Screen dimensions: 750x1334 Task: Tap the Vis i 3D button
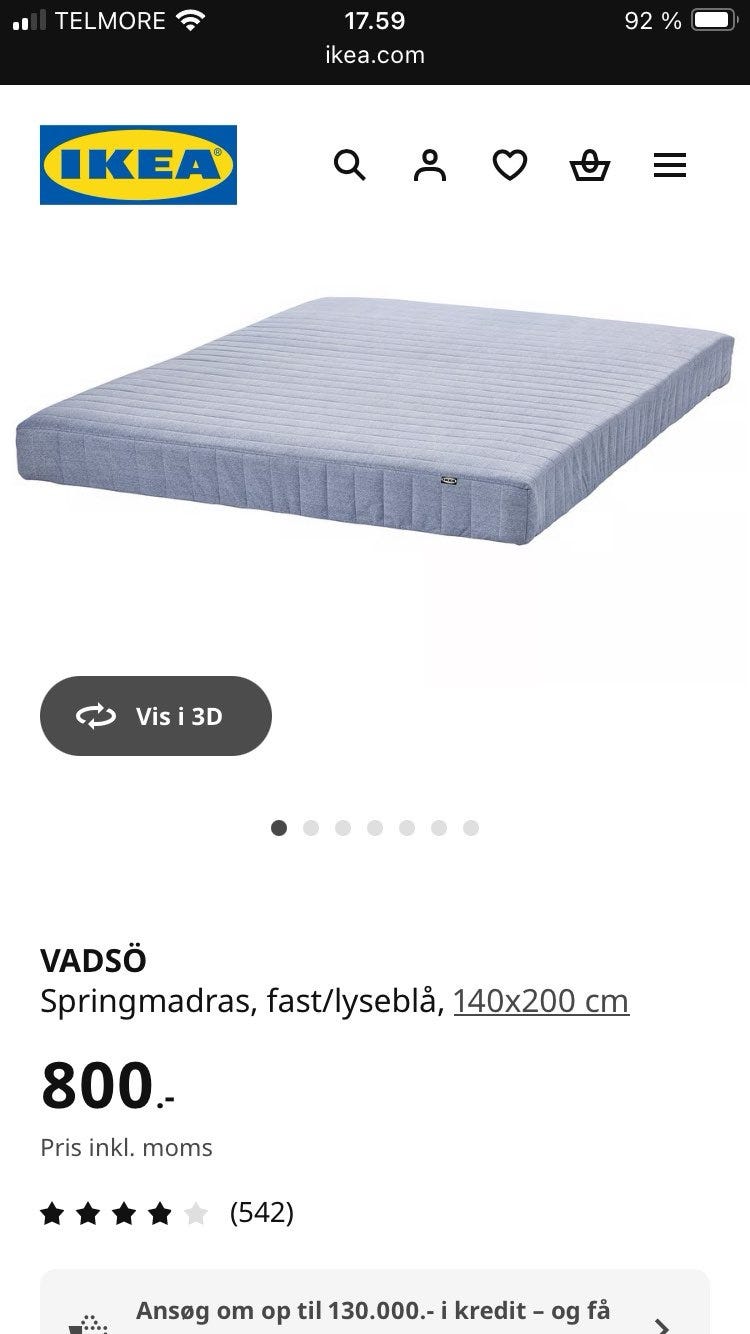coord(156,716)
